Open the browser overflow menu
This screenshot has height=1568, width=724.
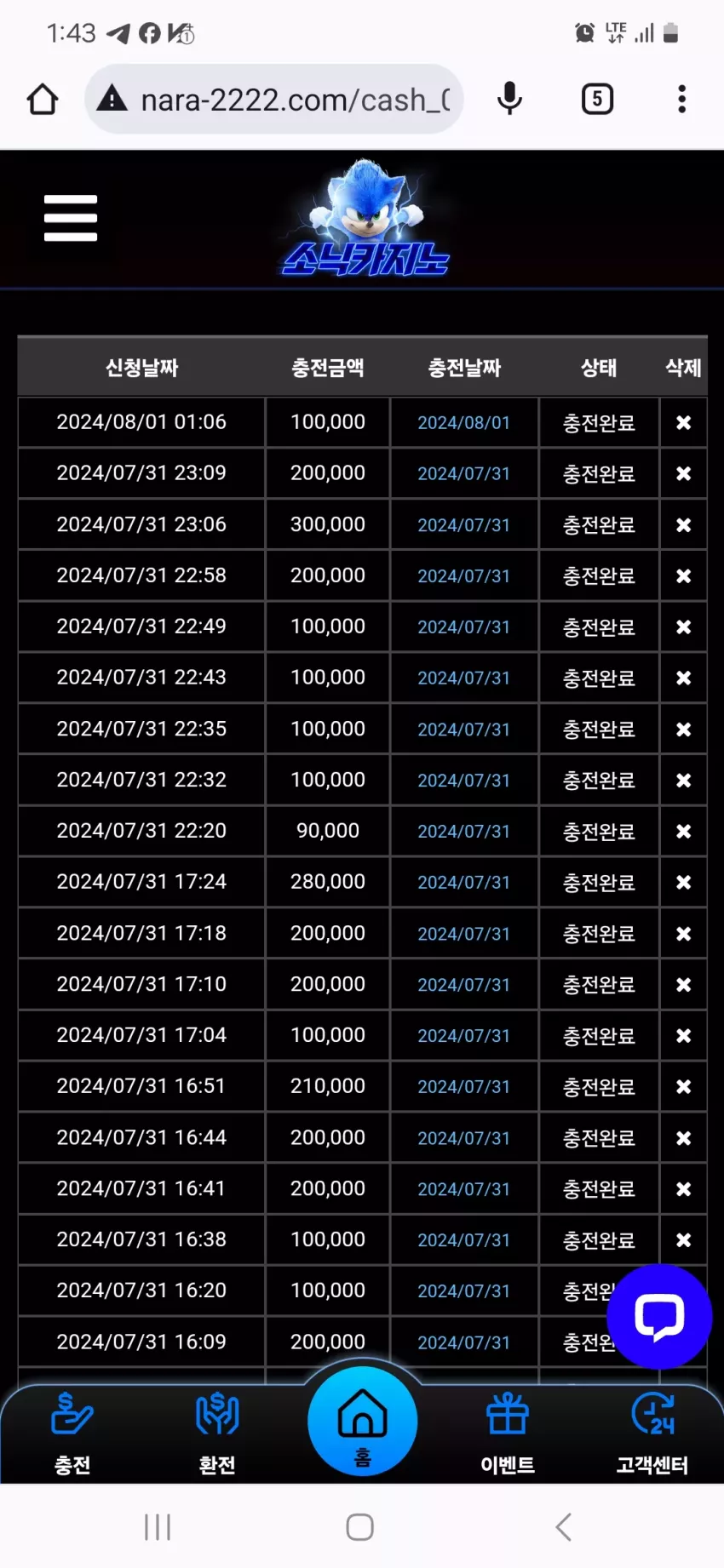pos(681,100)
